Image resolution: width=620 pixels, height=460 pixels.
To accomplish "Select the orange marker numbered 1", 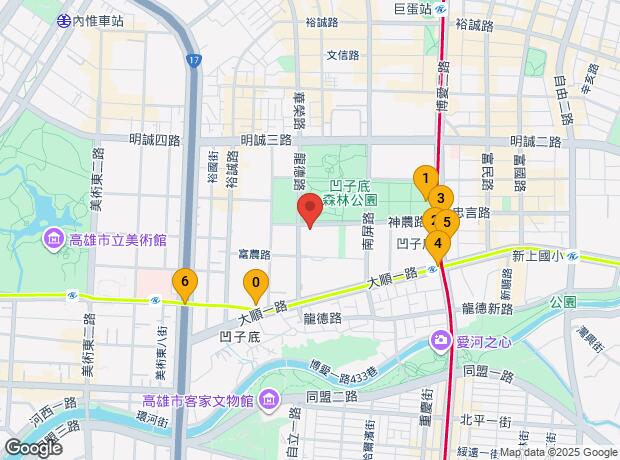I will click(x=425, y=179).
